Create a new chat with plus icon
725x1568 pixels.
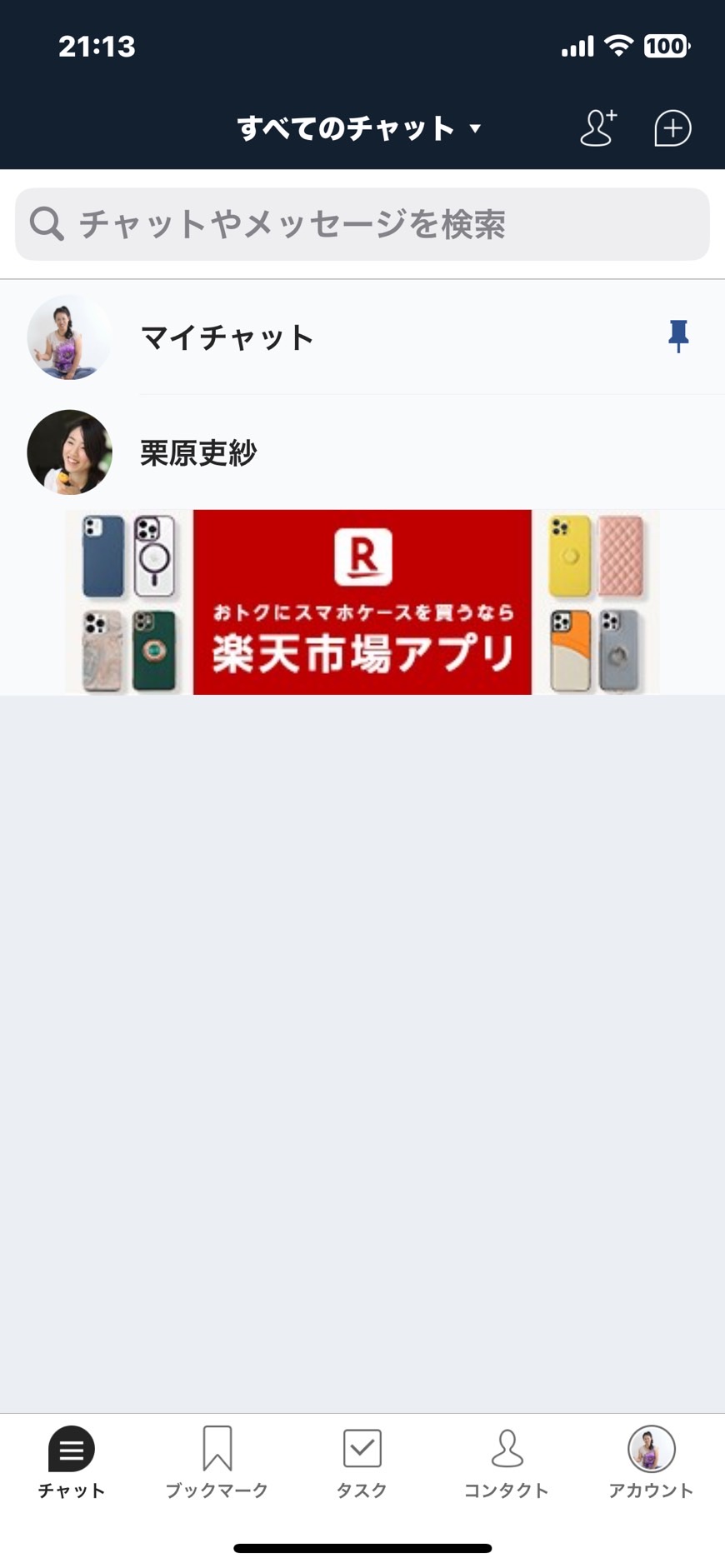click(672, 127)
